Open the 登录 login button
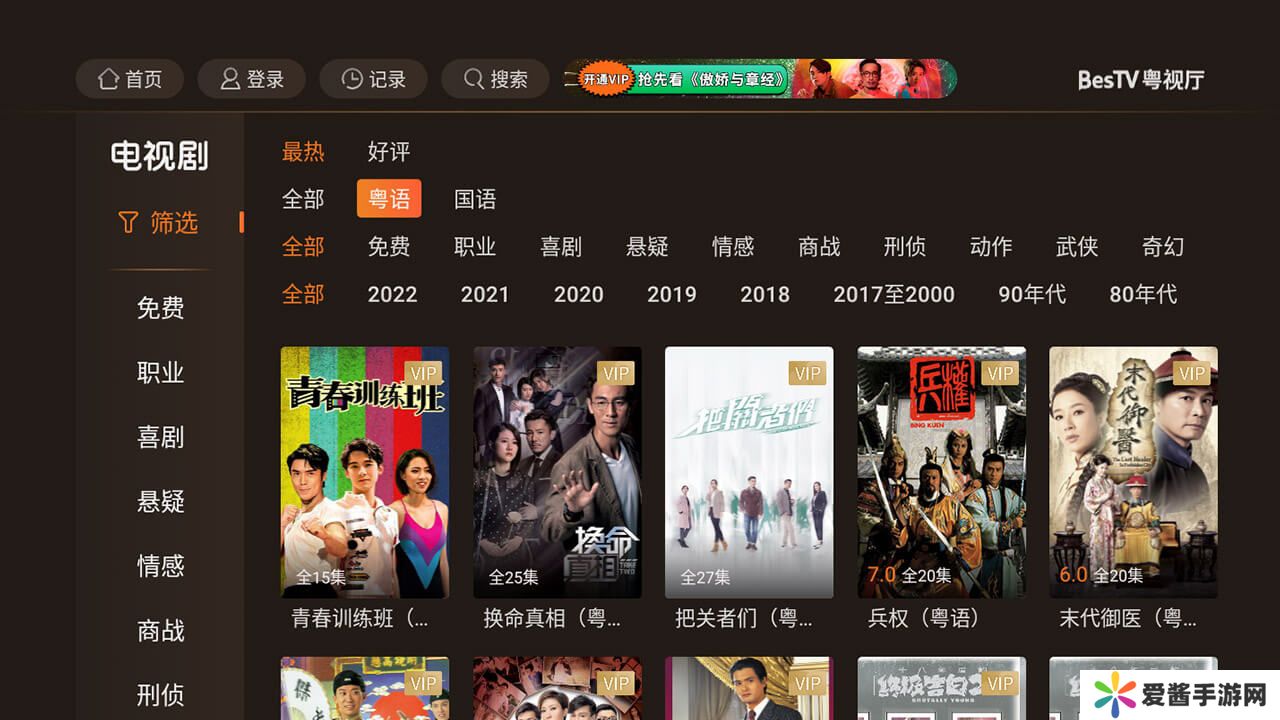Viewport: 1280px width, 720px height. [x=252, y=79]
